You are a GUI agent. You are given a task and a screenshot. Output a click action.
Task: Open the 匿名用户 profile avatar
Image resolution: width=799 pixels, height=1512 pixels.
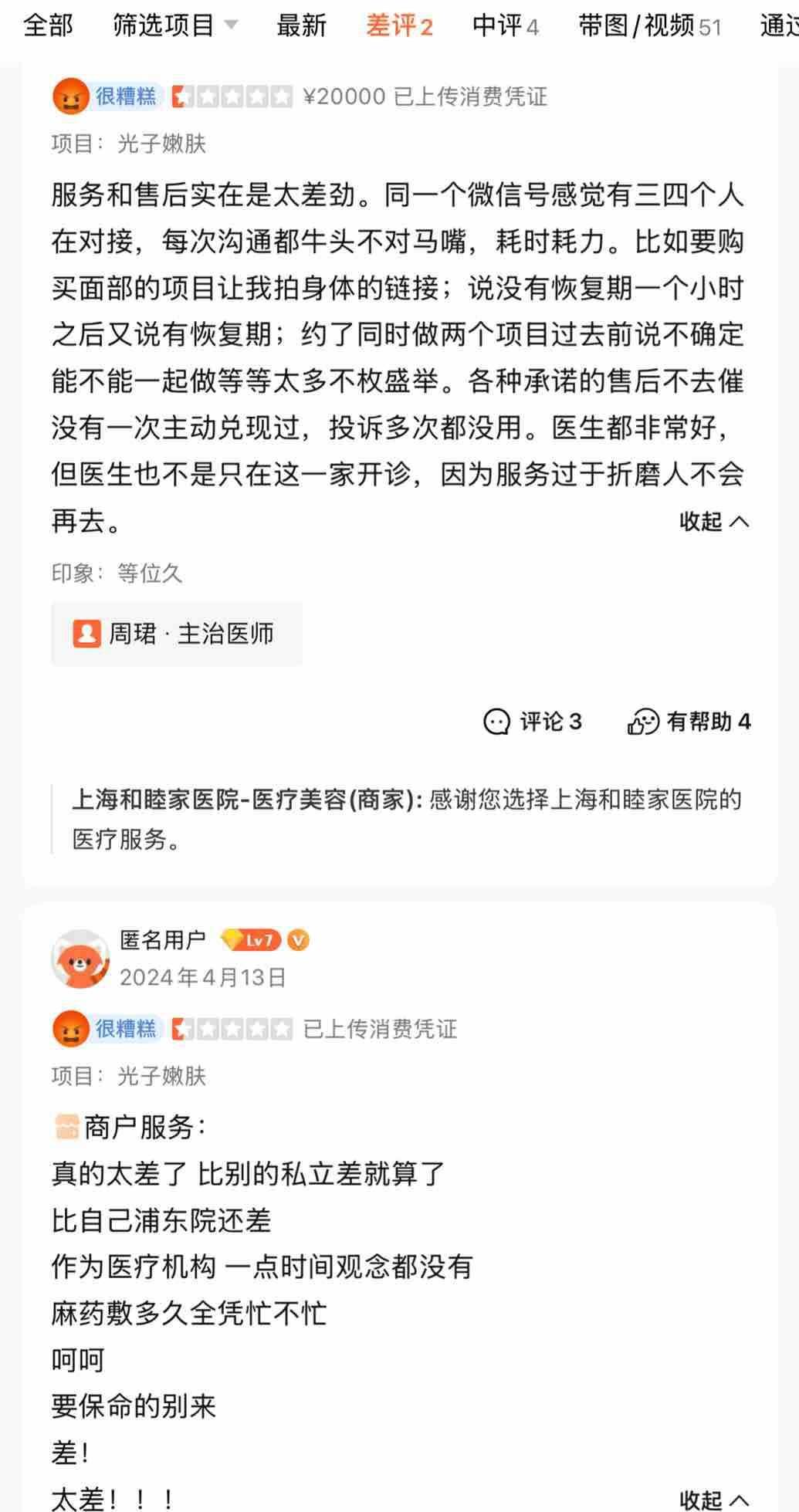(80, 959)
